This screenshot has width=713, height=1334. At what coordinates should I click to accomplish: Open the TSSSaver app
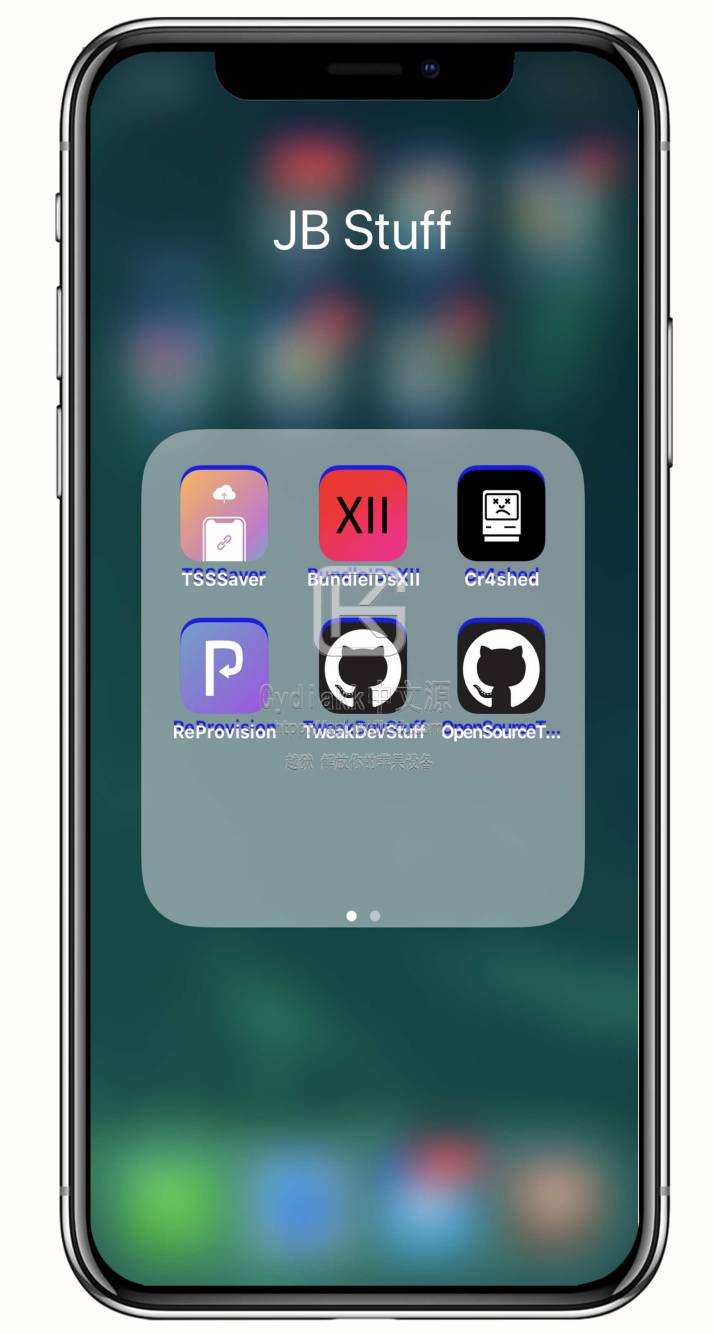224,516
